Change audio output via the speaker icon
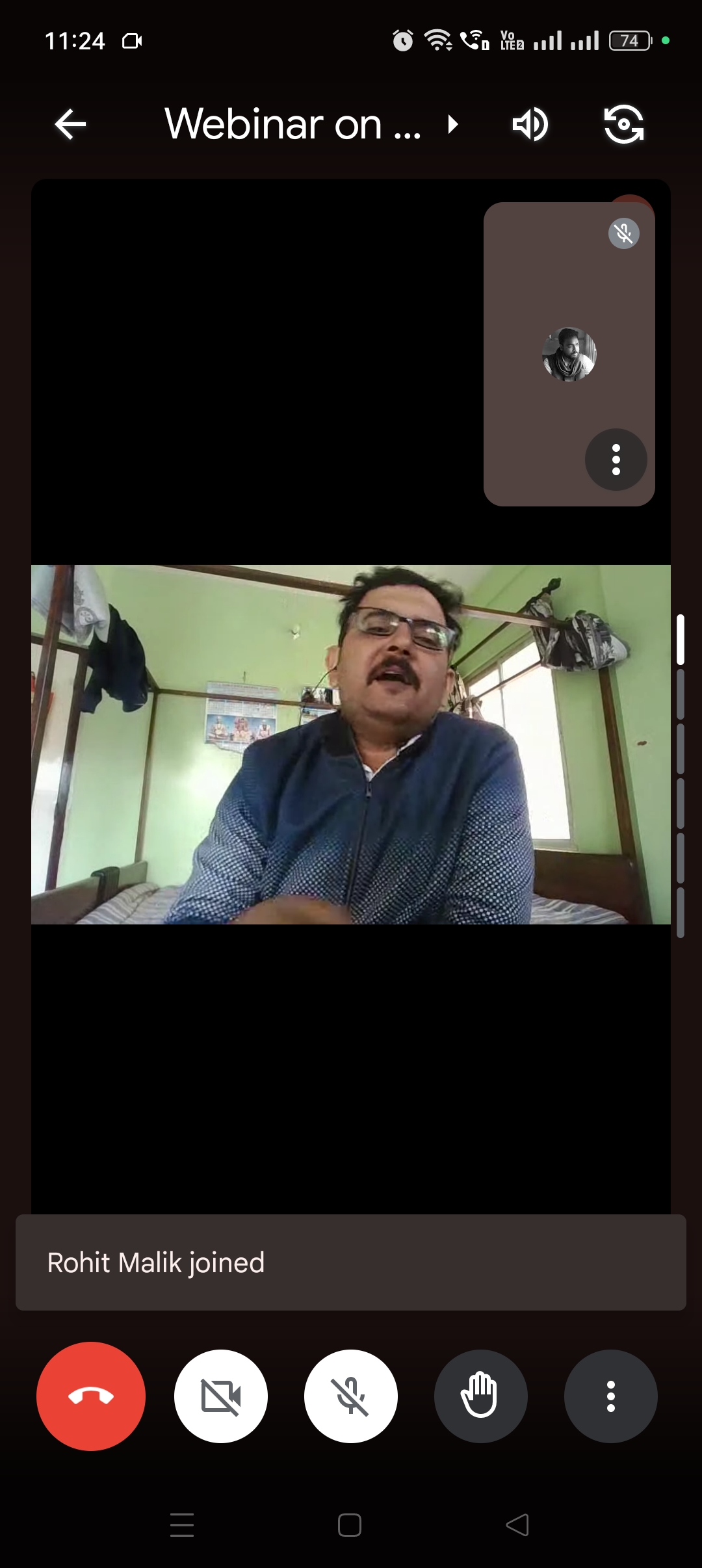The width and height of the screenshot is (702, 1568). pyautogui.click(x=530, y=124)
